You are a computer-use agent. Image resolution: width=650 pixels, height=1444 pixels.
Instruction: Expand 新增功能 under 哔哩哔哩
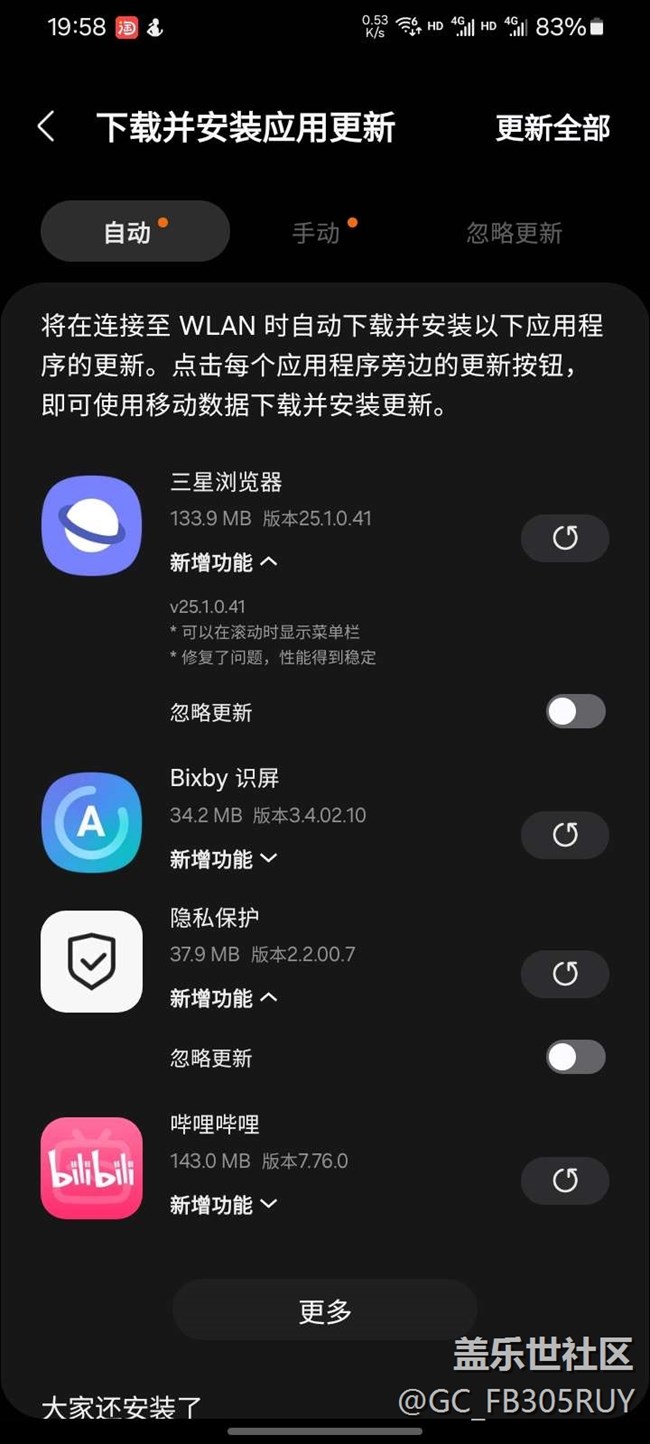click(x=224, y=1205)
